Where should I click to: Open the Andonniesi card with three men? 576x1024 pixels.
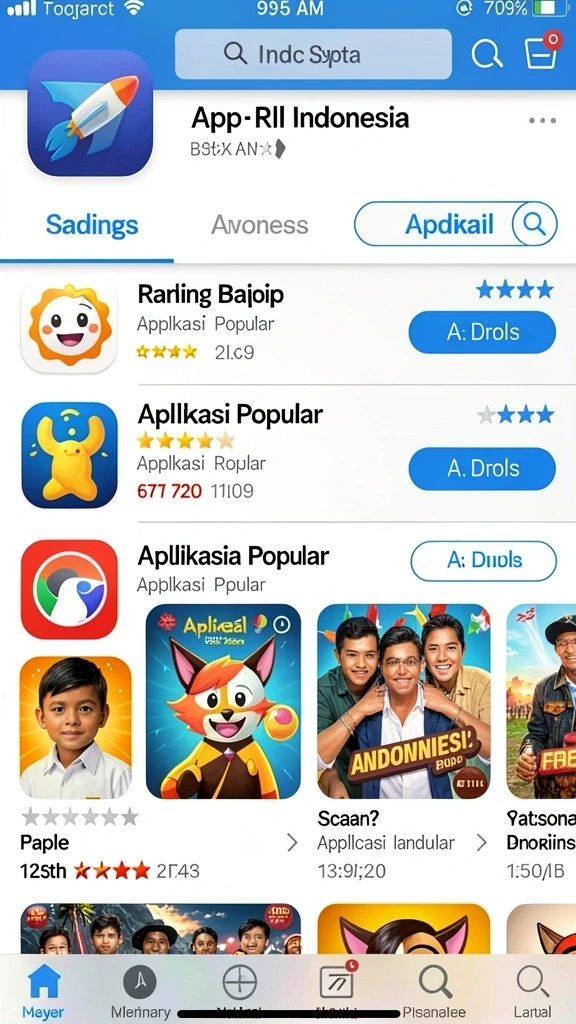404,701
